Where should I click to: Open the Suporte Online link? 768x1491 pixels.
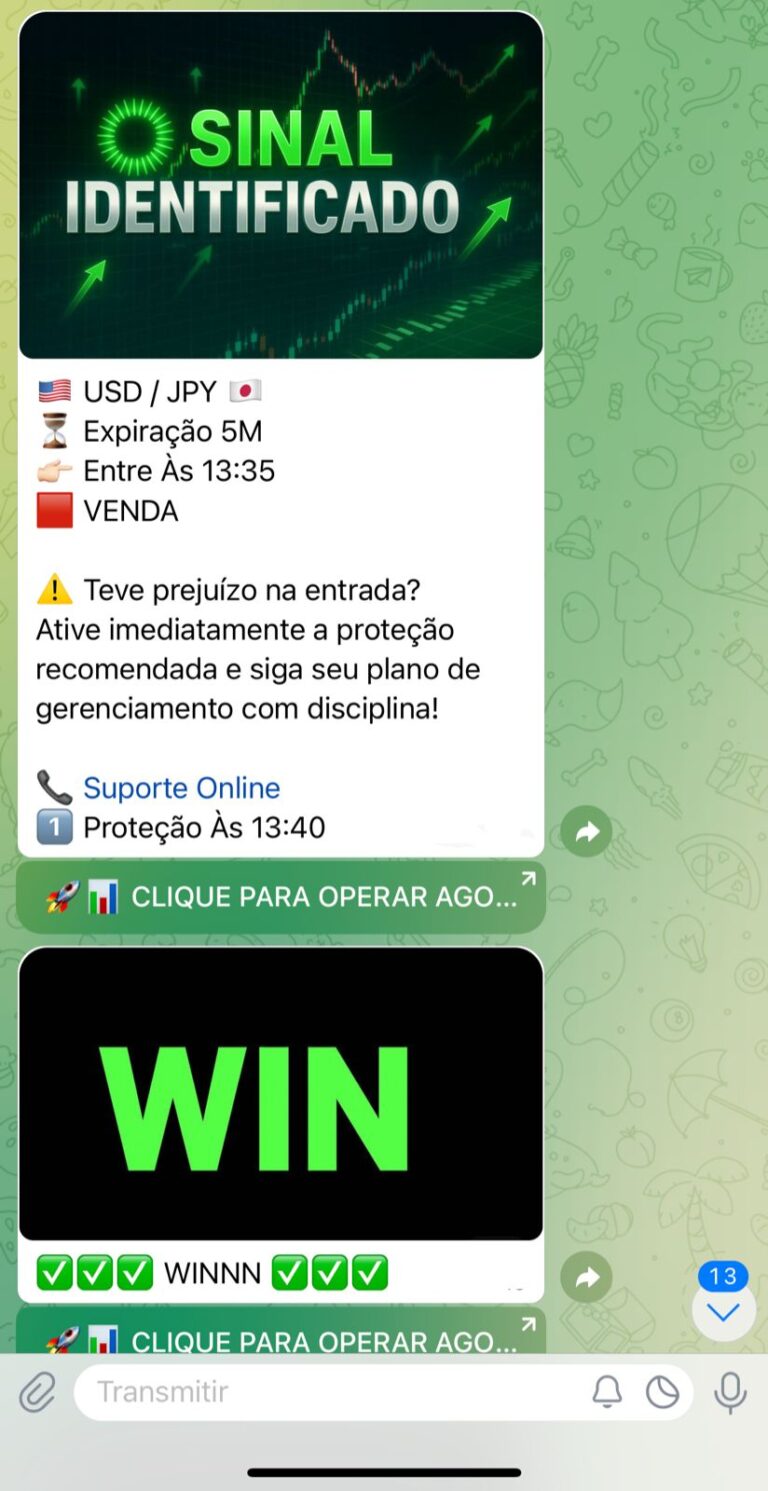pos(182,788)
